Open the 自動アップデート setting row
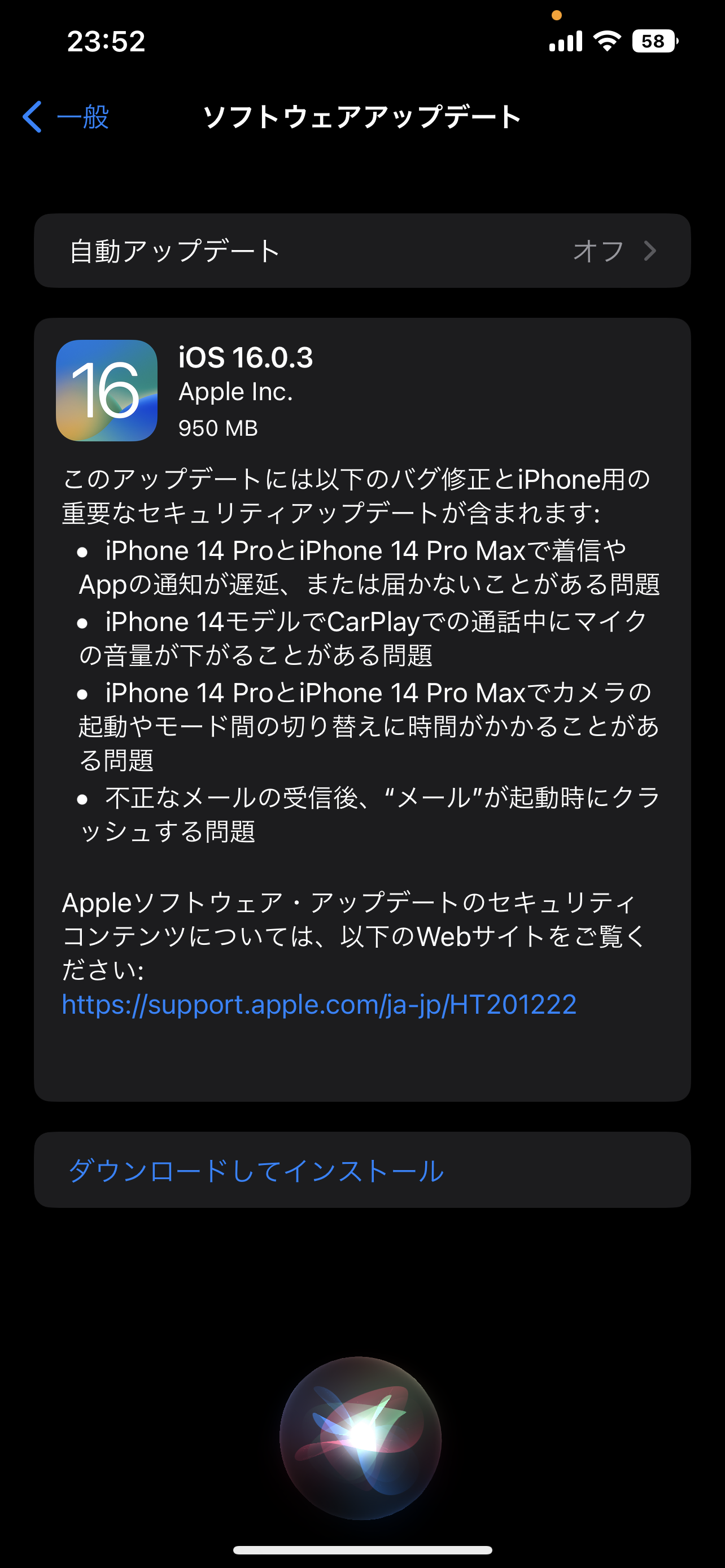 [x=362, y=251]
